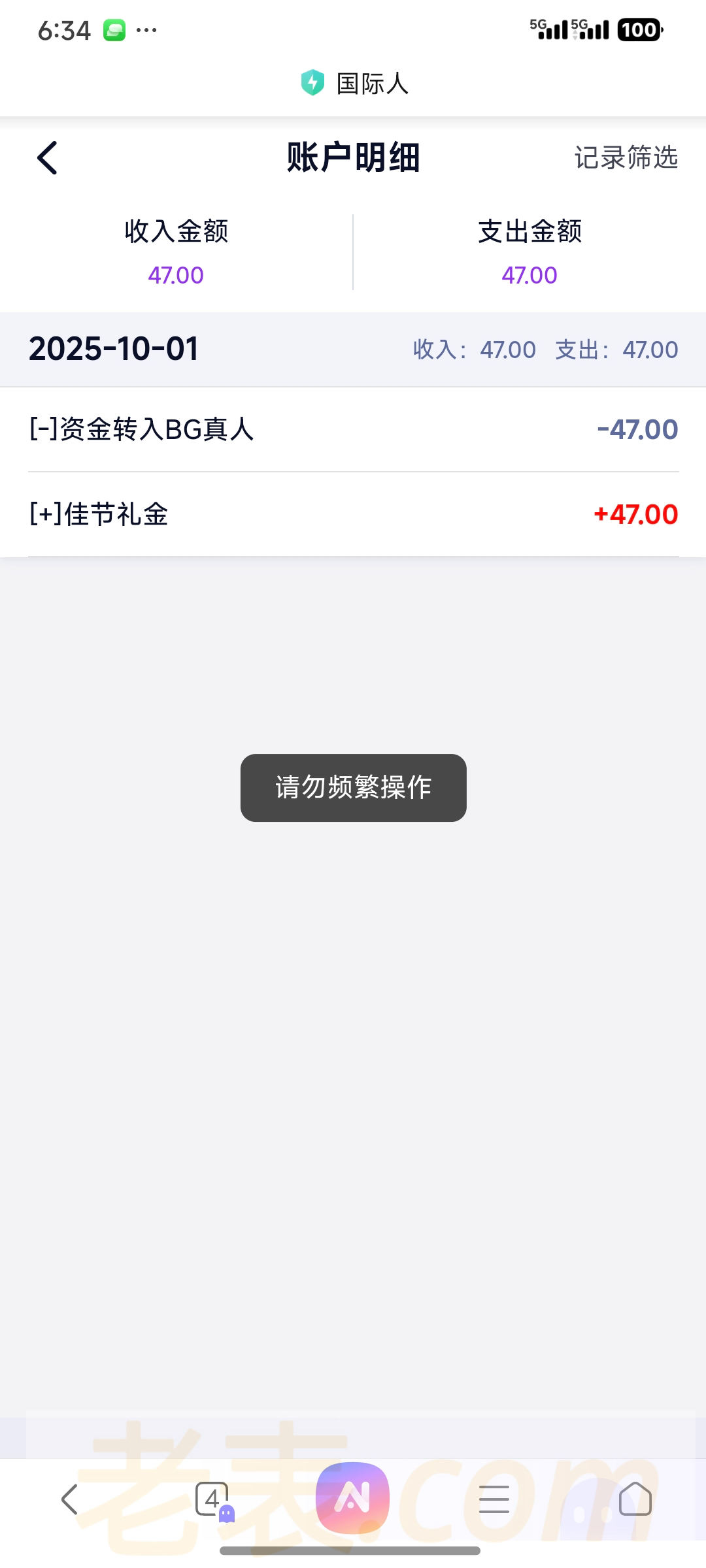706x1568 pixels.
Task: Tap the browser back arrow
Action: coord(69,1499)
